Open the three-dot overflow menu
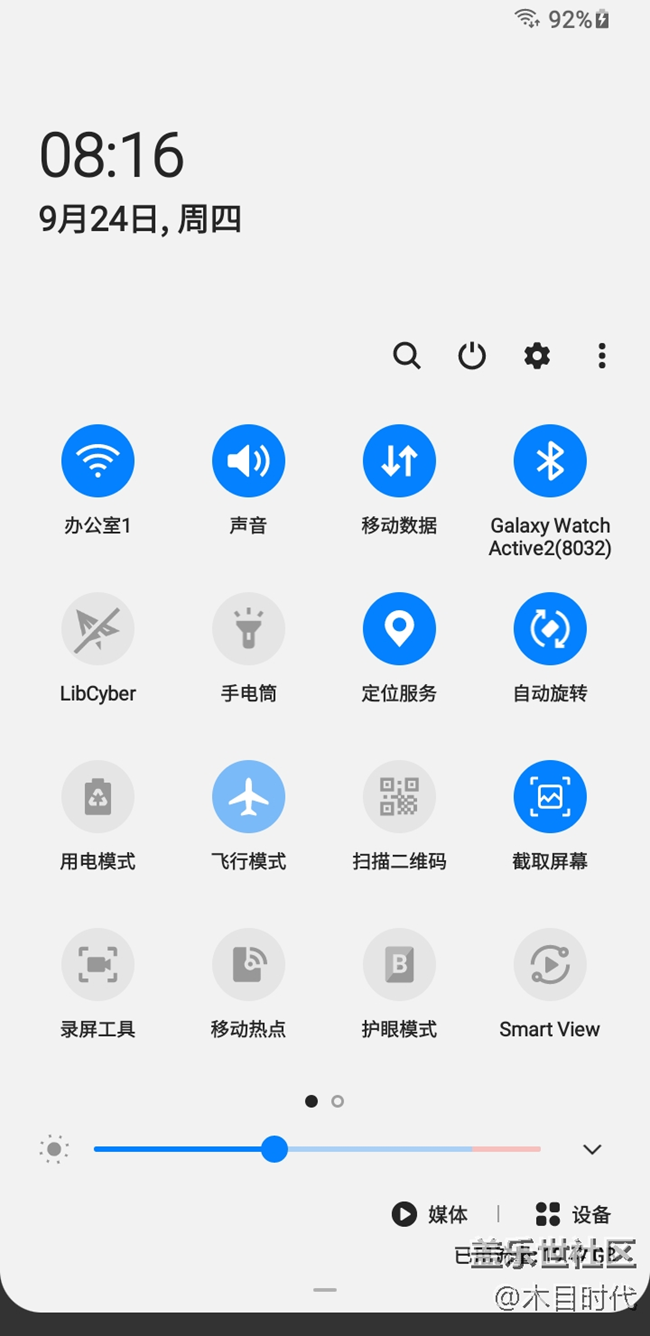Image resolution: width=650 pixels, height=1336 pixels. tap(601, 356)
